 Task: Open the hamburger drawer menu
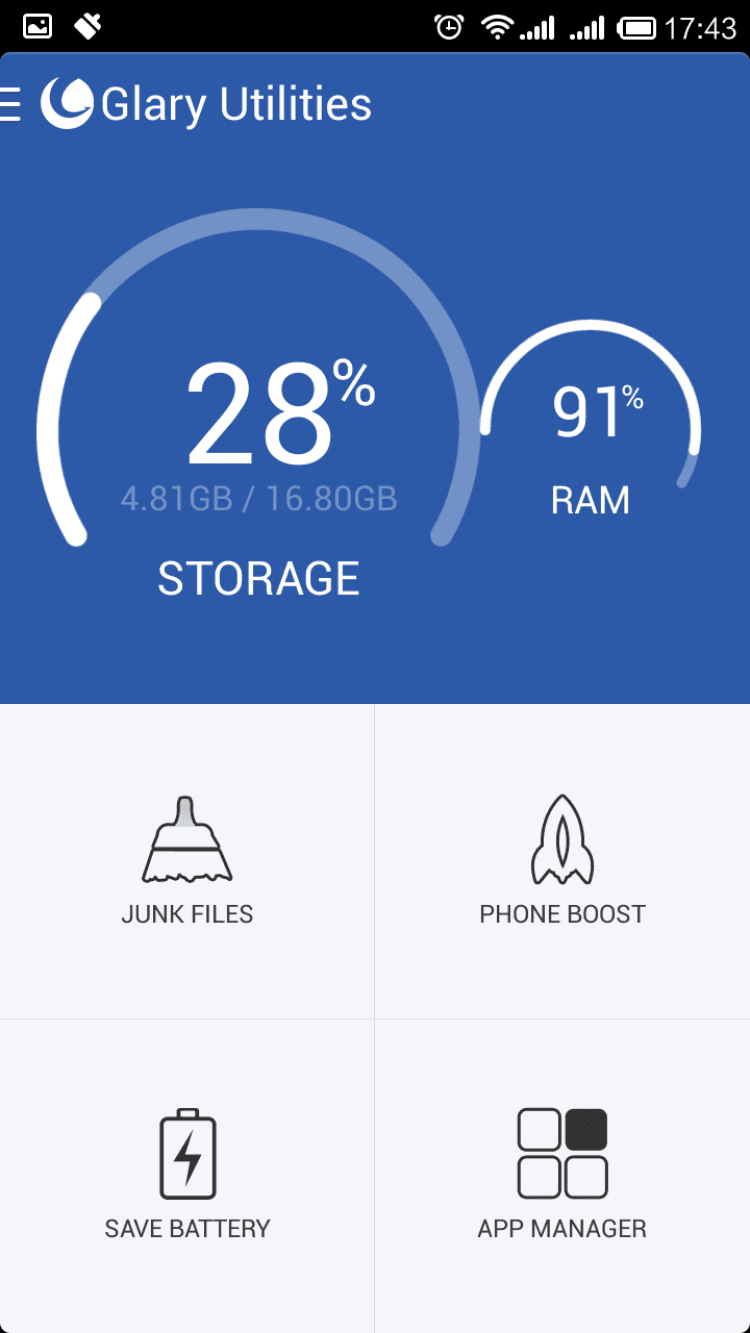[11, 104]
